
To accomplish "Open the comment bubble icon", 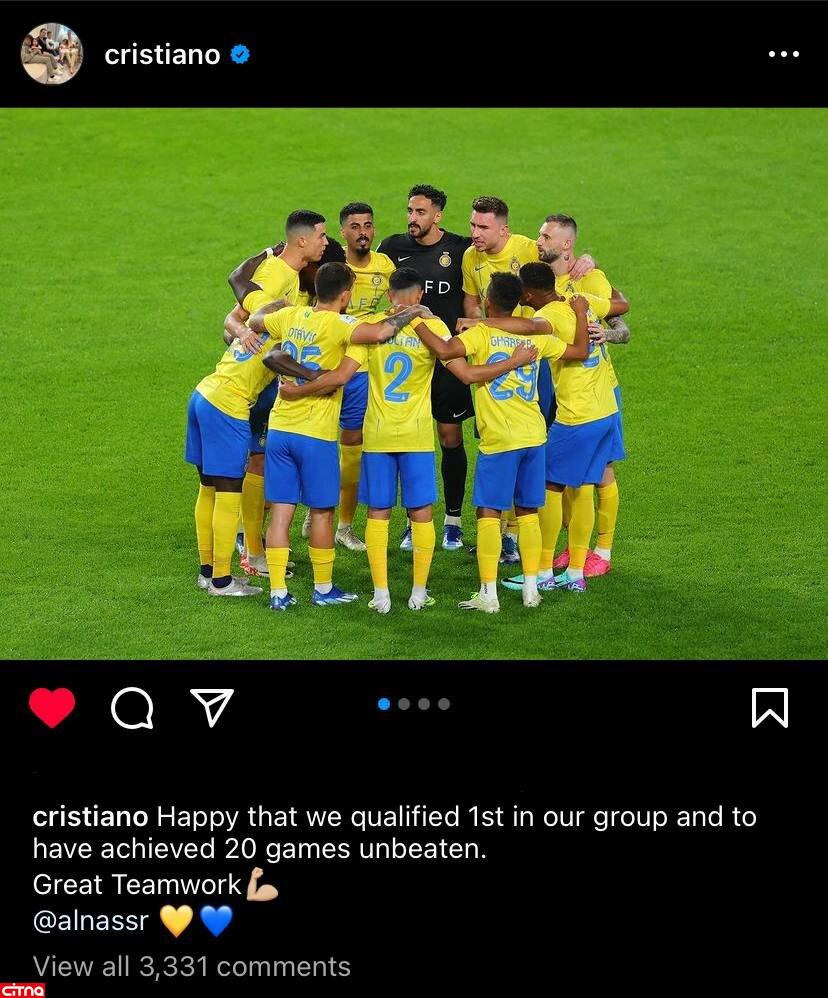I will (132, 708).
